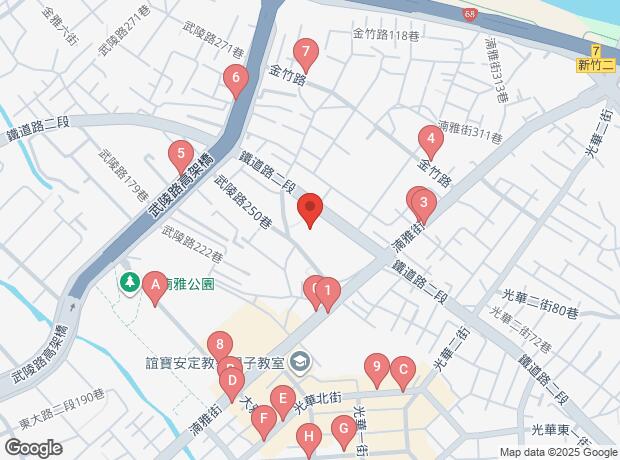Tap map marker 3 on 湳雅街
620x460 pixels.
pyautogui.click(x=424, y=206)
